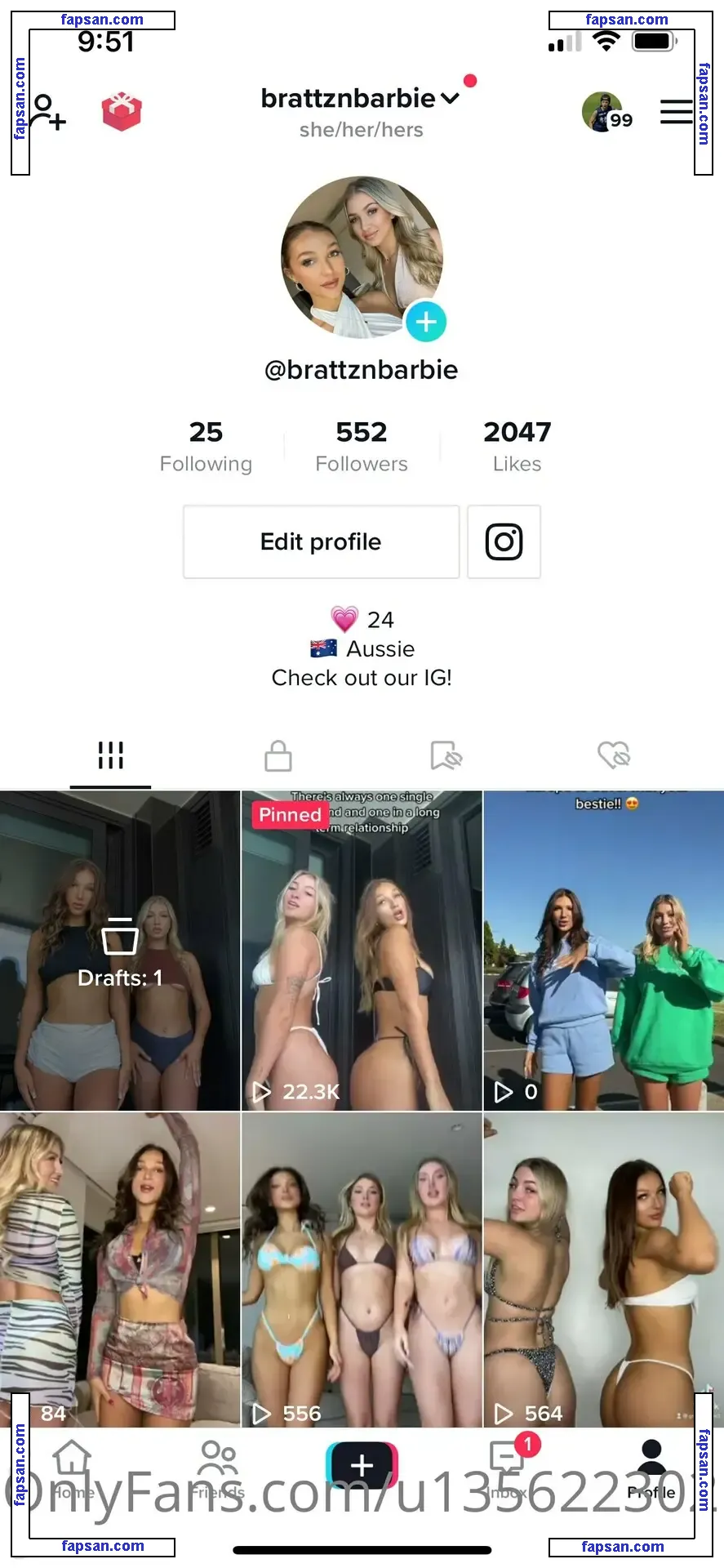Open the pinned video with 22.3K views
The width and height of the screenshot is (724, 1568).
tap(362, 950)
